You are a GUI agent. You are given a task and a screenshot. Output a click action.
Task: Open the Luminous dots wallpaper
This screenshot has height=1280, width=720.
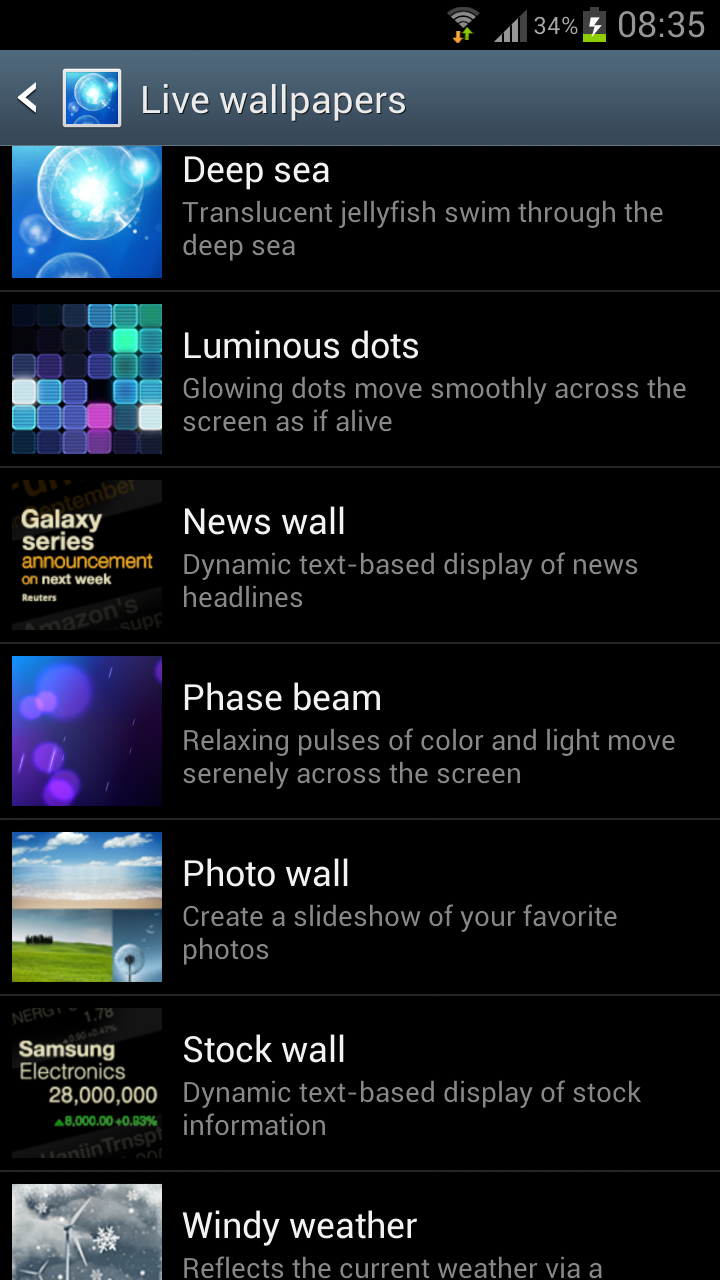click(360, 380)
